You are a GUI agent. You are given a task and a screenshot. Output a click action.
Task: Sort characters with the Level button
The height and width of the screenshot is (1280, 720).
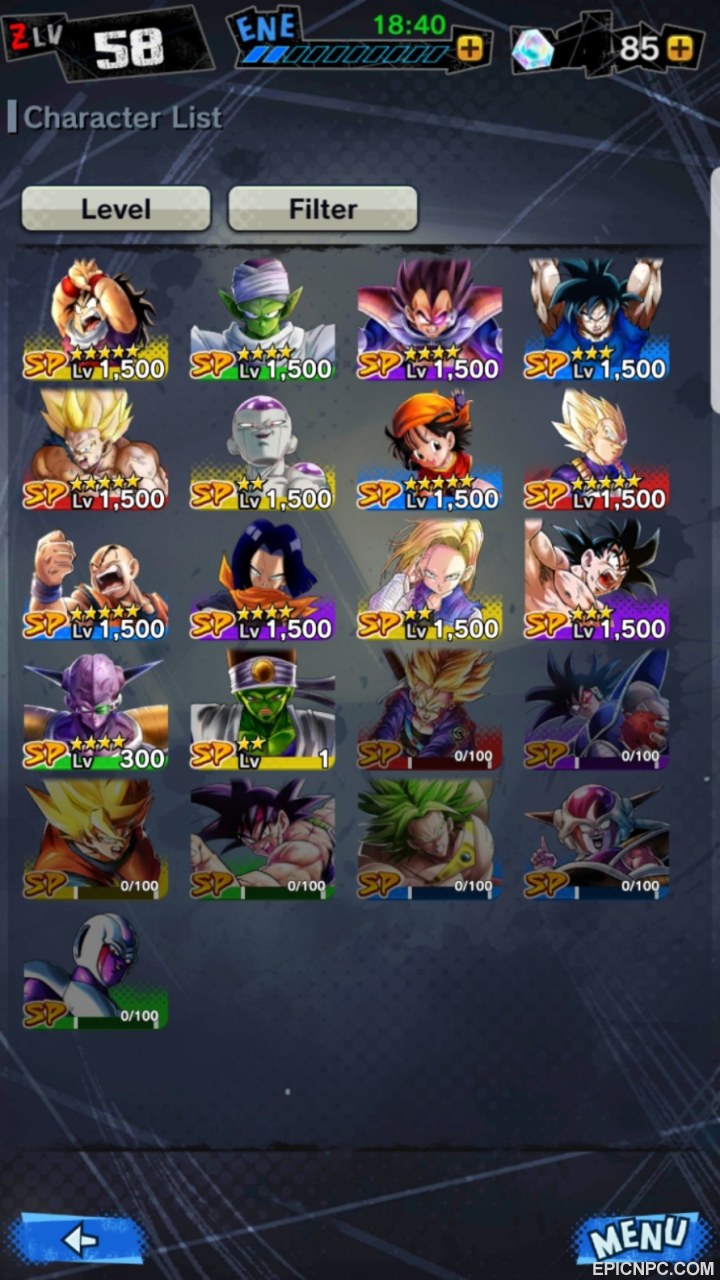click(116, 208)
